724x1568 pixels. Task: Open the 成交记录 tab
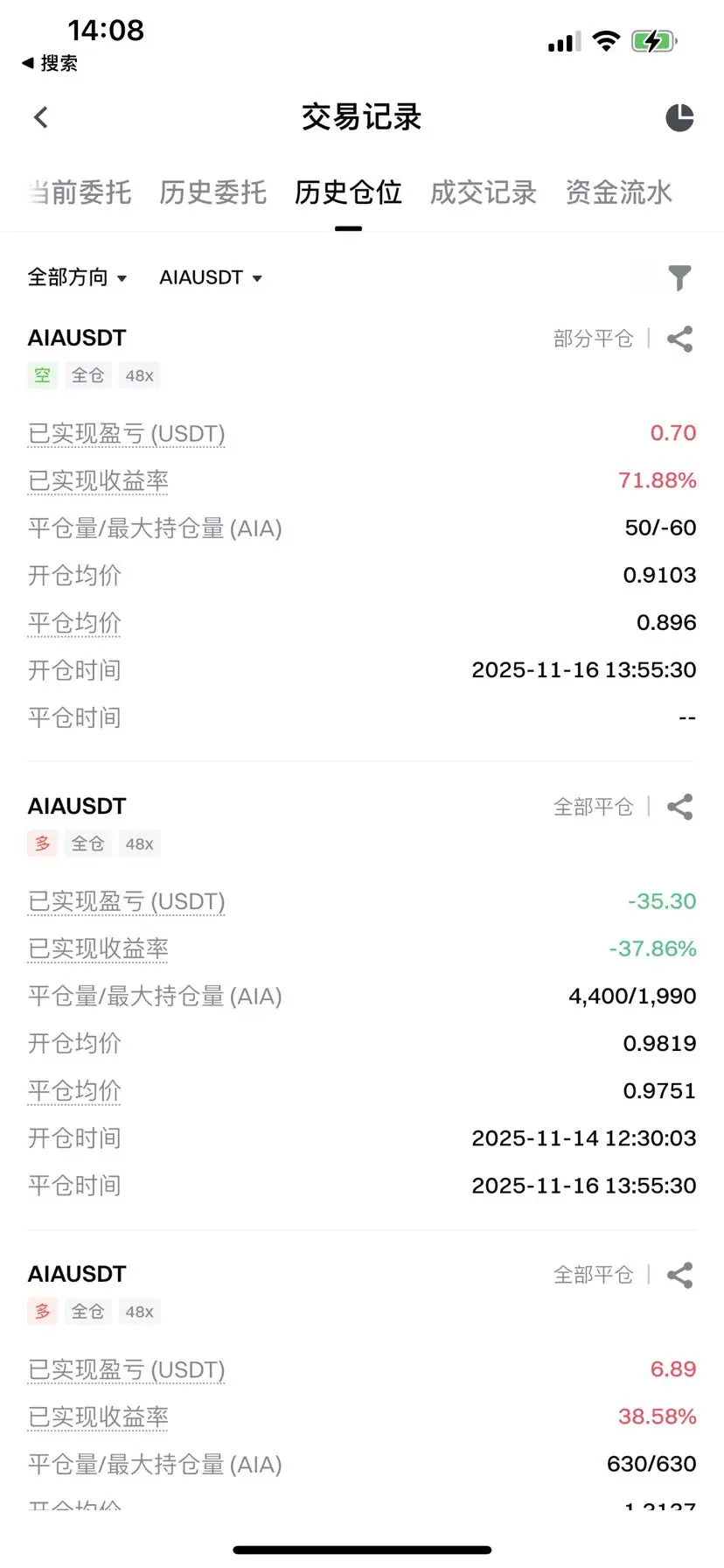484,192
